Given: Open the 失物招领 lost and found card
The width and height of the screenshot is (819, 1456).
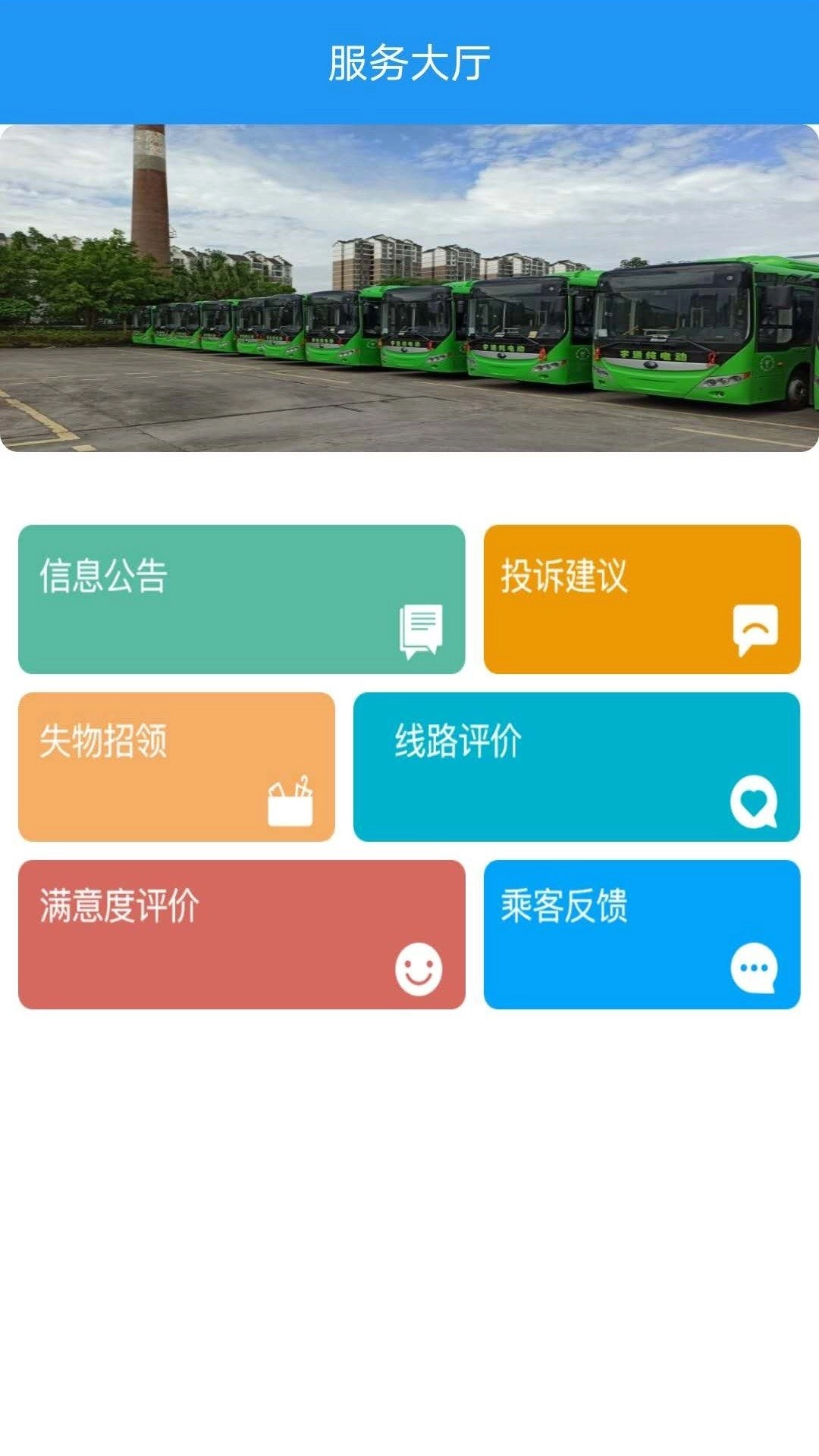Looking at the screenshot, I should (176, 767).
